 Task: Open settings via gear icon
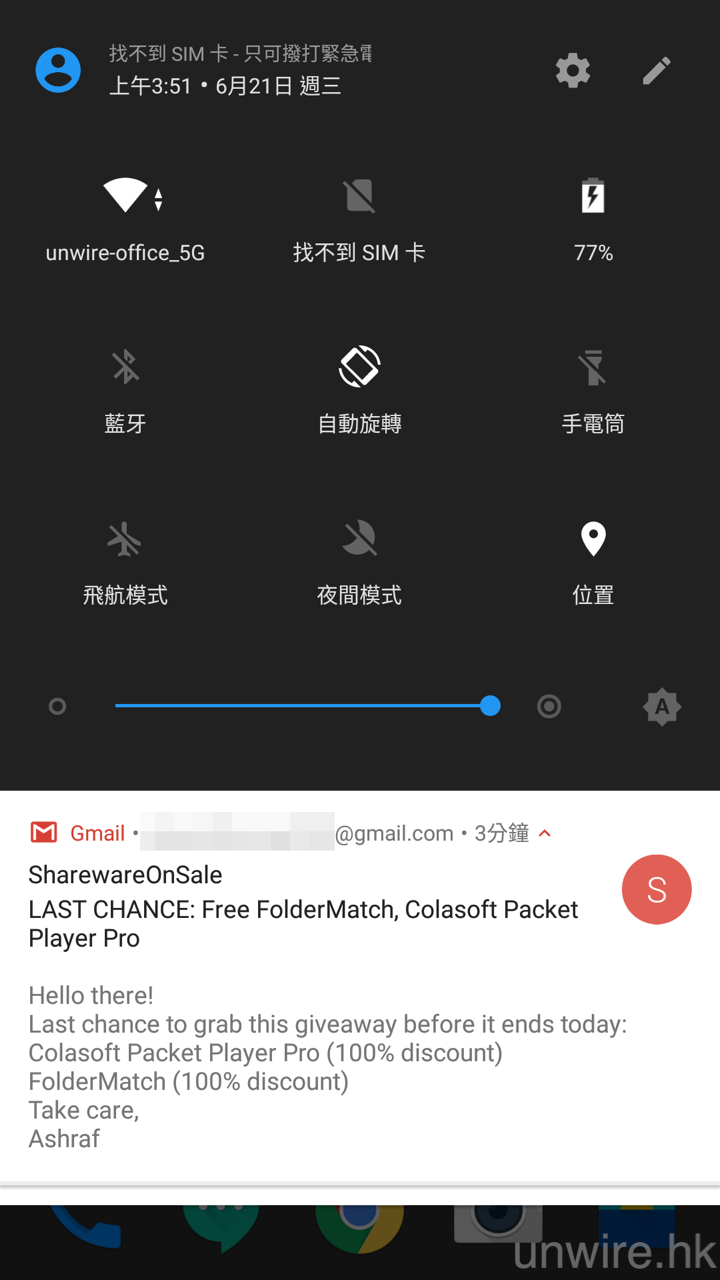(x=573, y=70)
